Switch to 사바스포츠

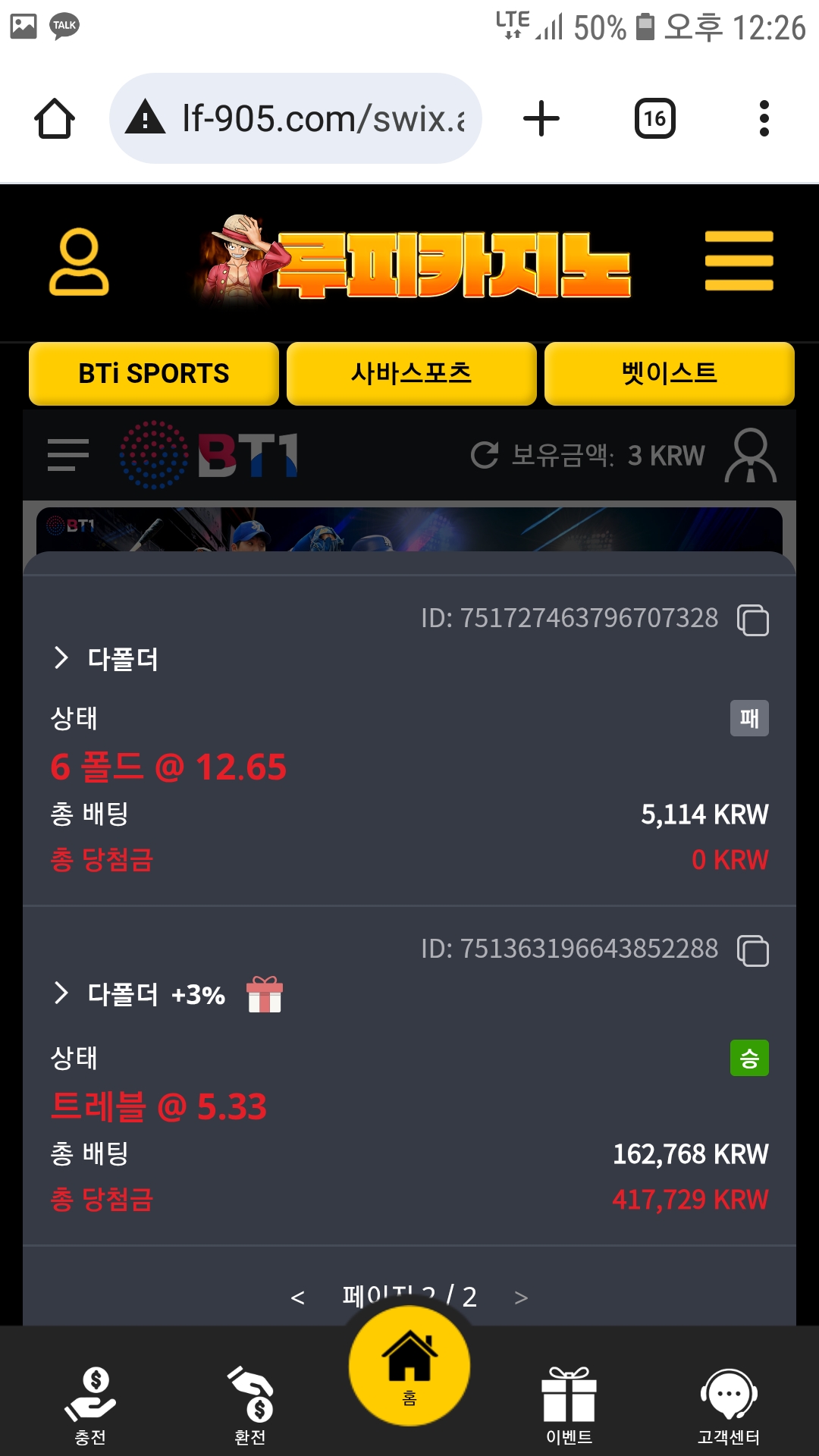(x=411, y=373)
